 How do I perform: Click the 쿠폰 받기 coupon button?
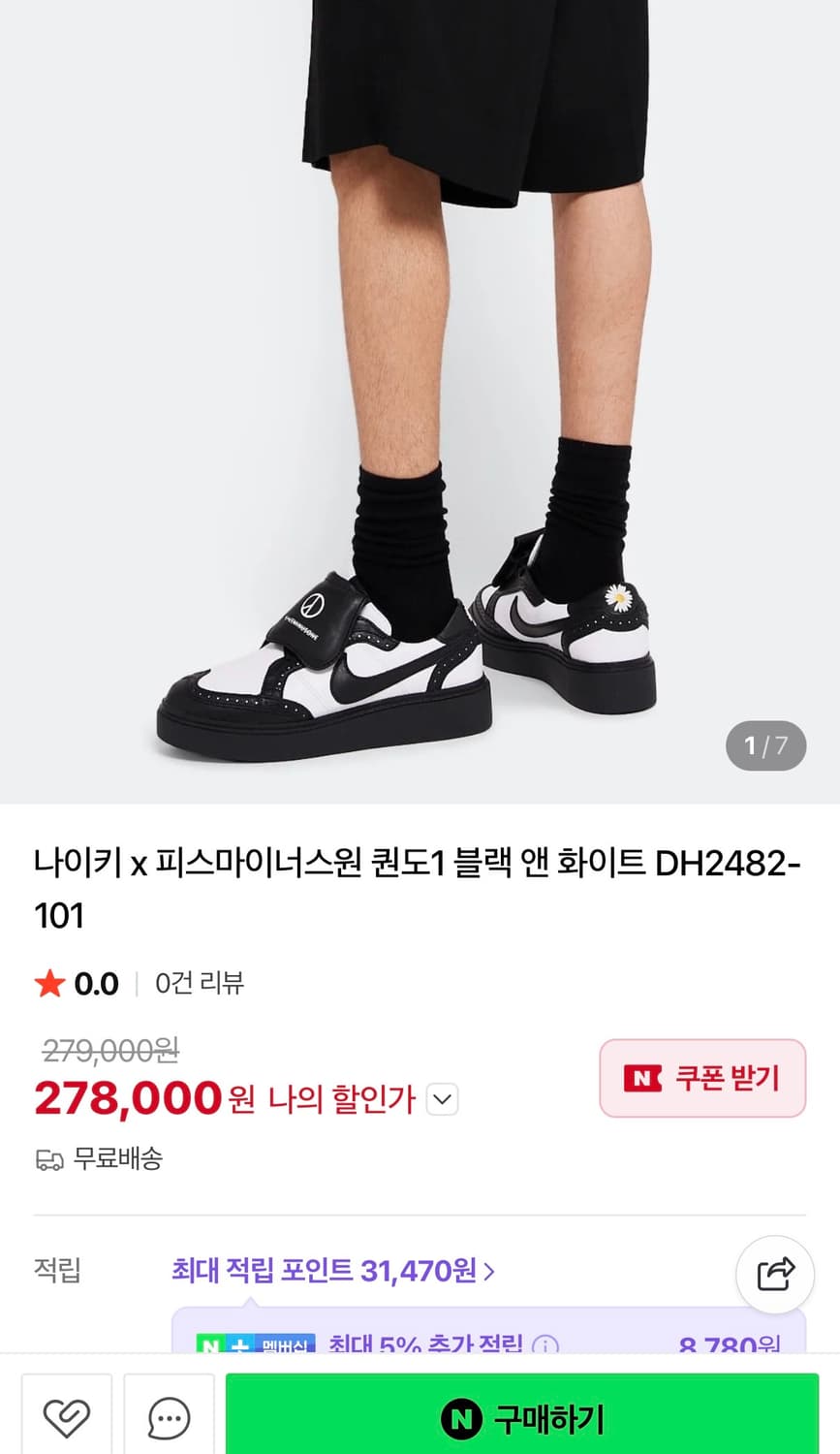pyautogui.click(x=702, y=1078)
